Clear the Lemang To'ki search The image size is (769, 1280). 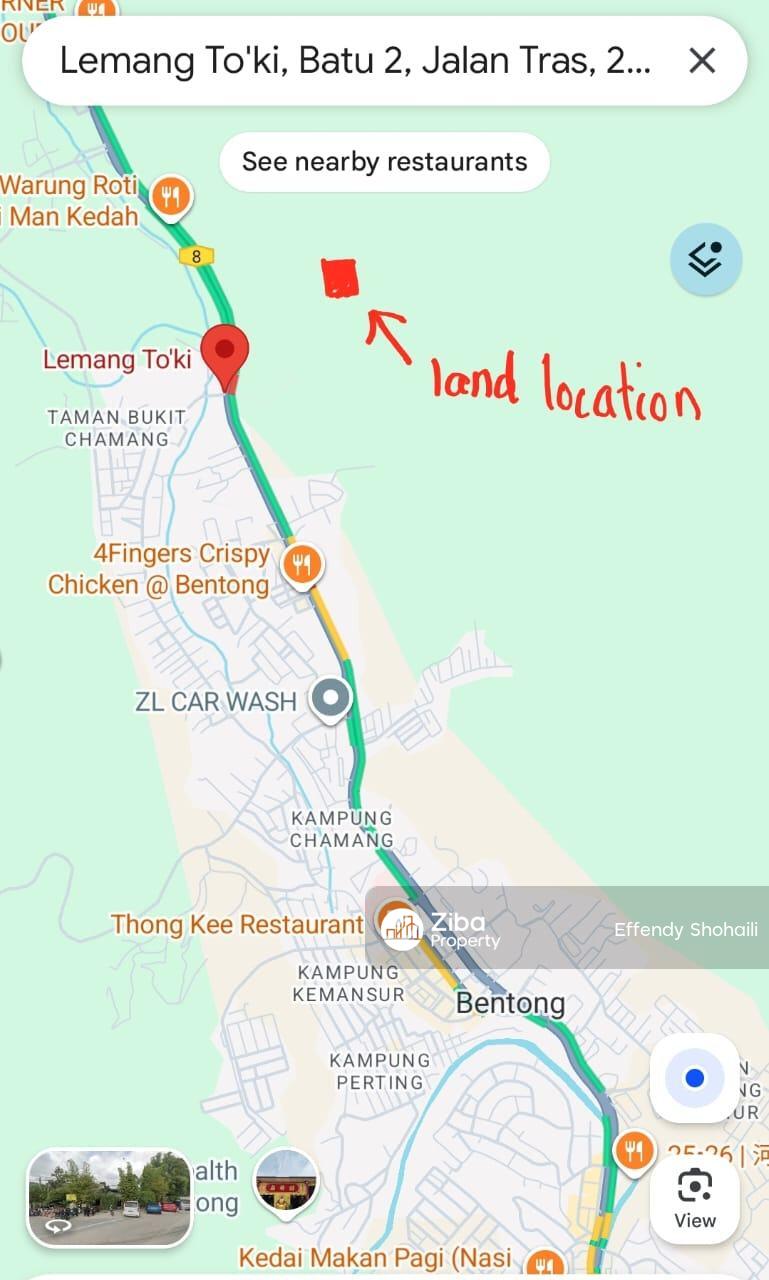point(702,61)
